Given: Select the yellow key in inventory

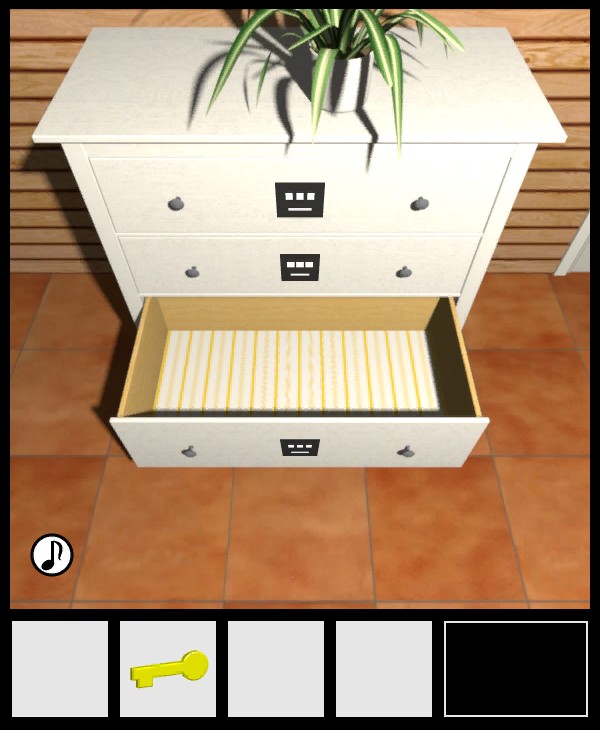Looking at the screenshot, I should (x=168, y=668).
